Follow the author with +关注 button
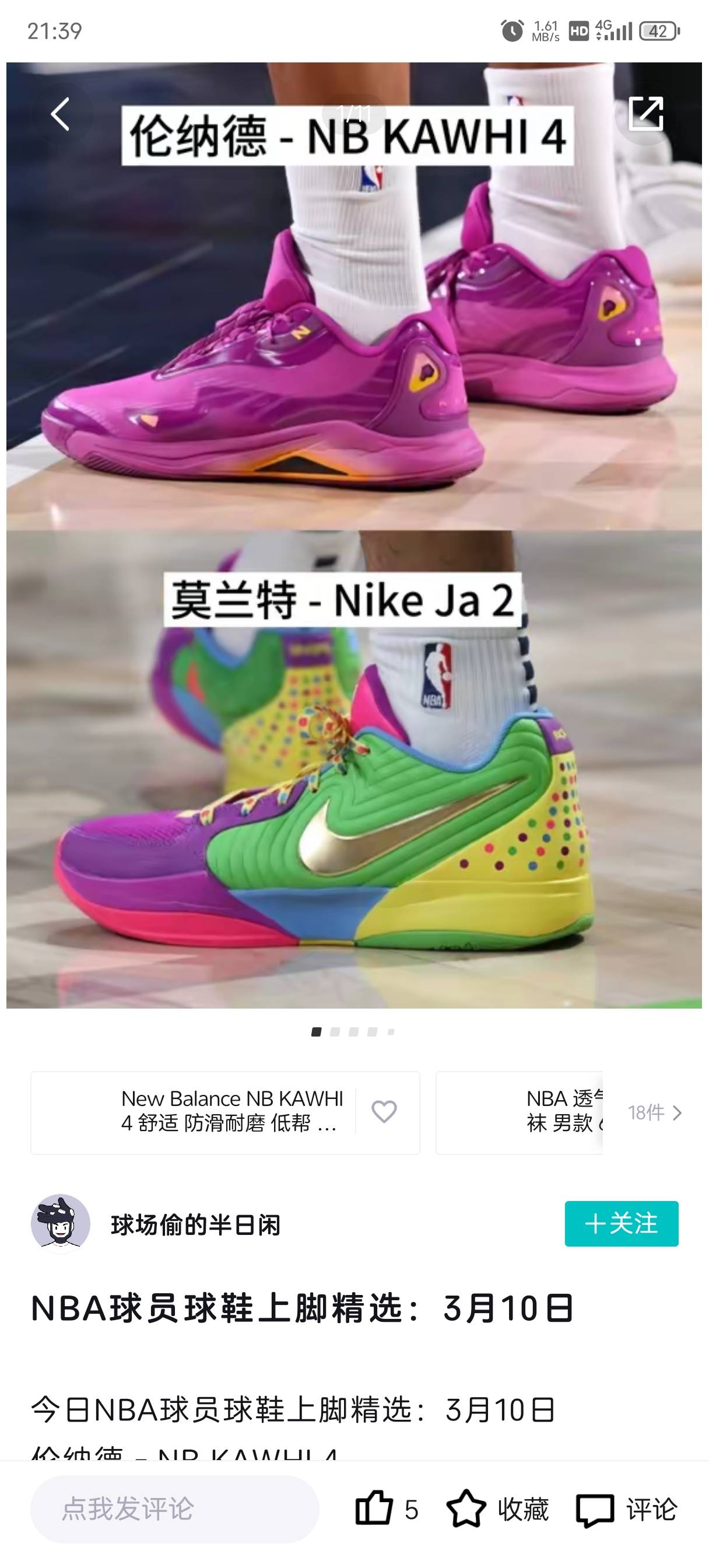This screenshot has height=1568, width=709. pyautogui.click(x=621, y=1223)
